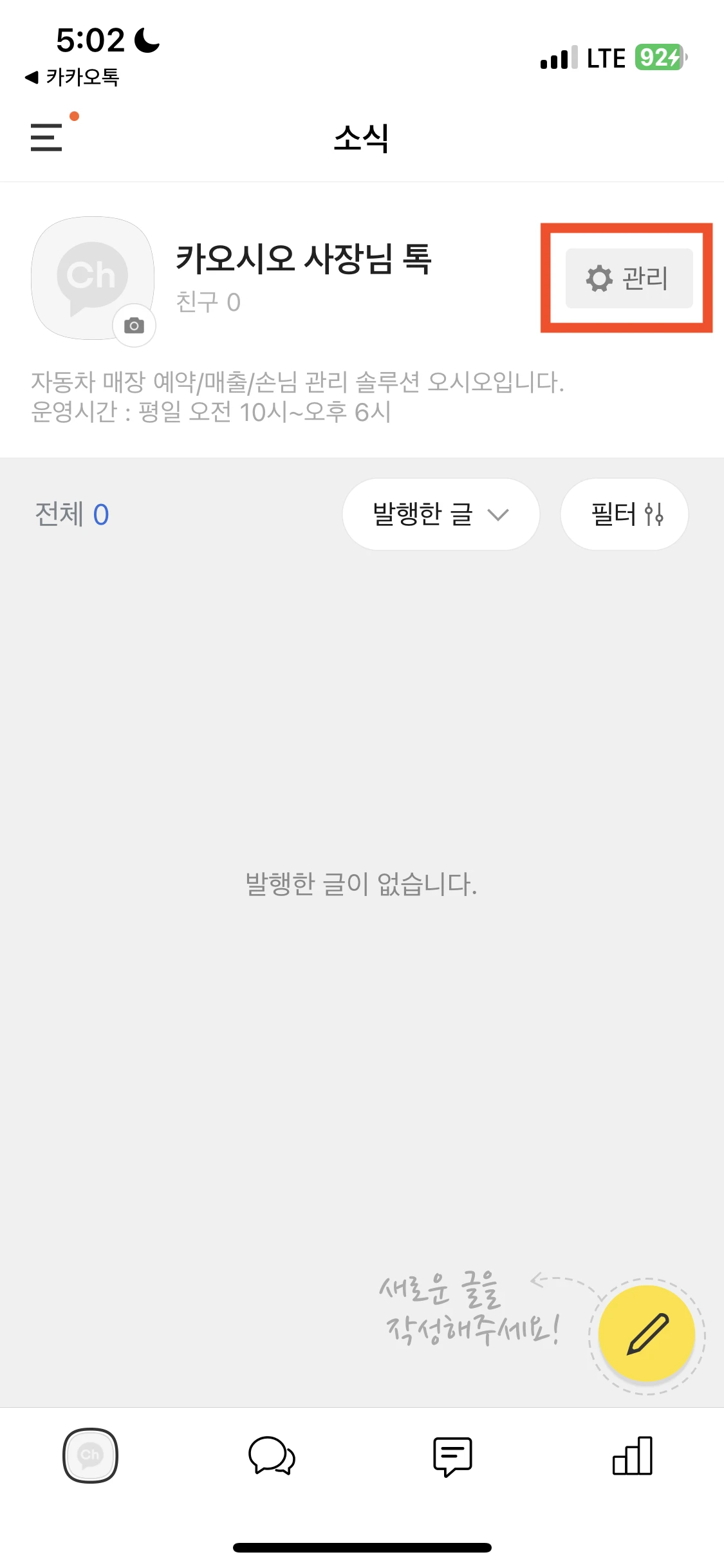
Task: Open the 관리 settings button
Action: pos(629,278)
